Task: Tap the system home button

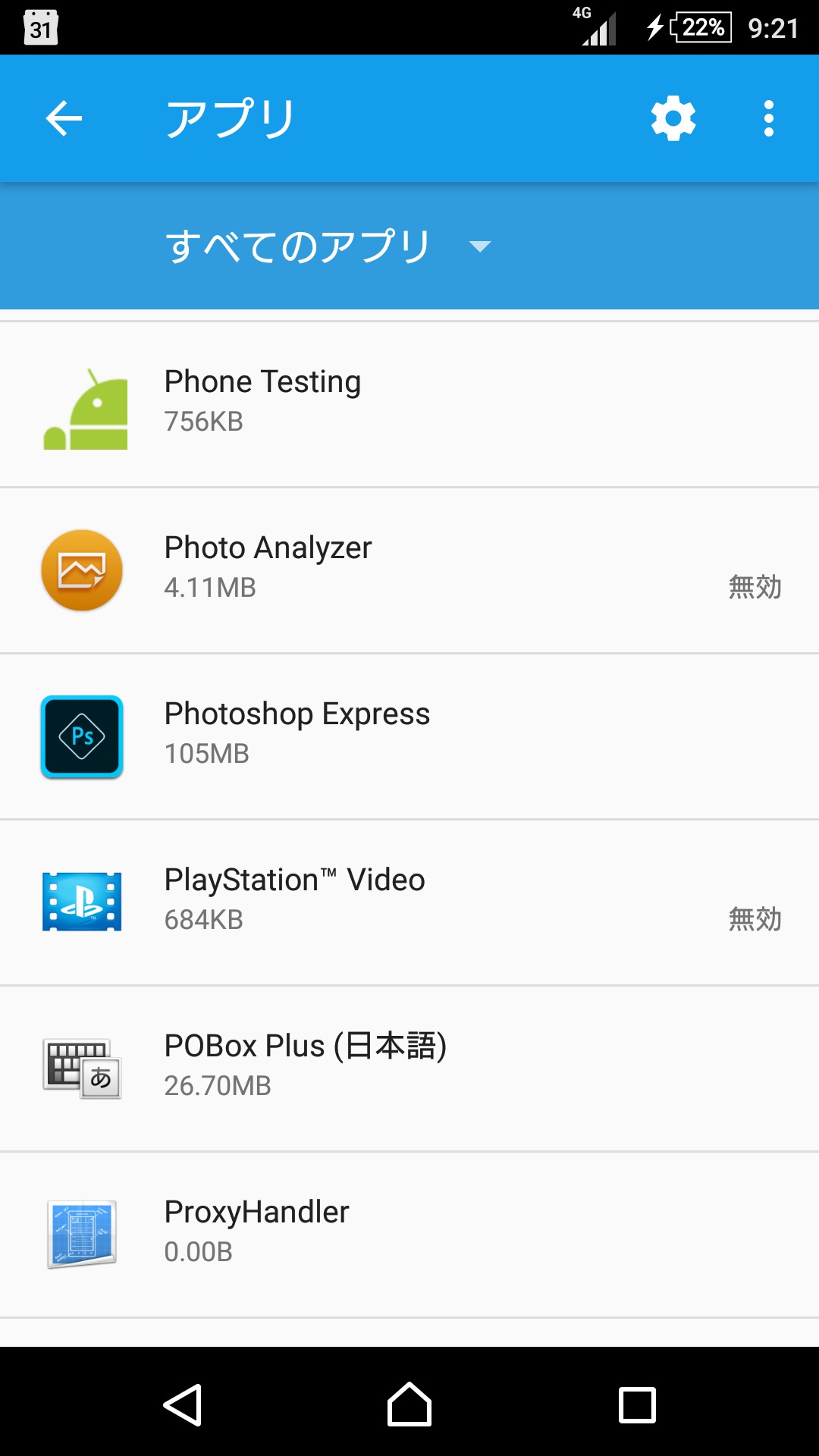Action: pos(409,1404)
